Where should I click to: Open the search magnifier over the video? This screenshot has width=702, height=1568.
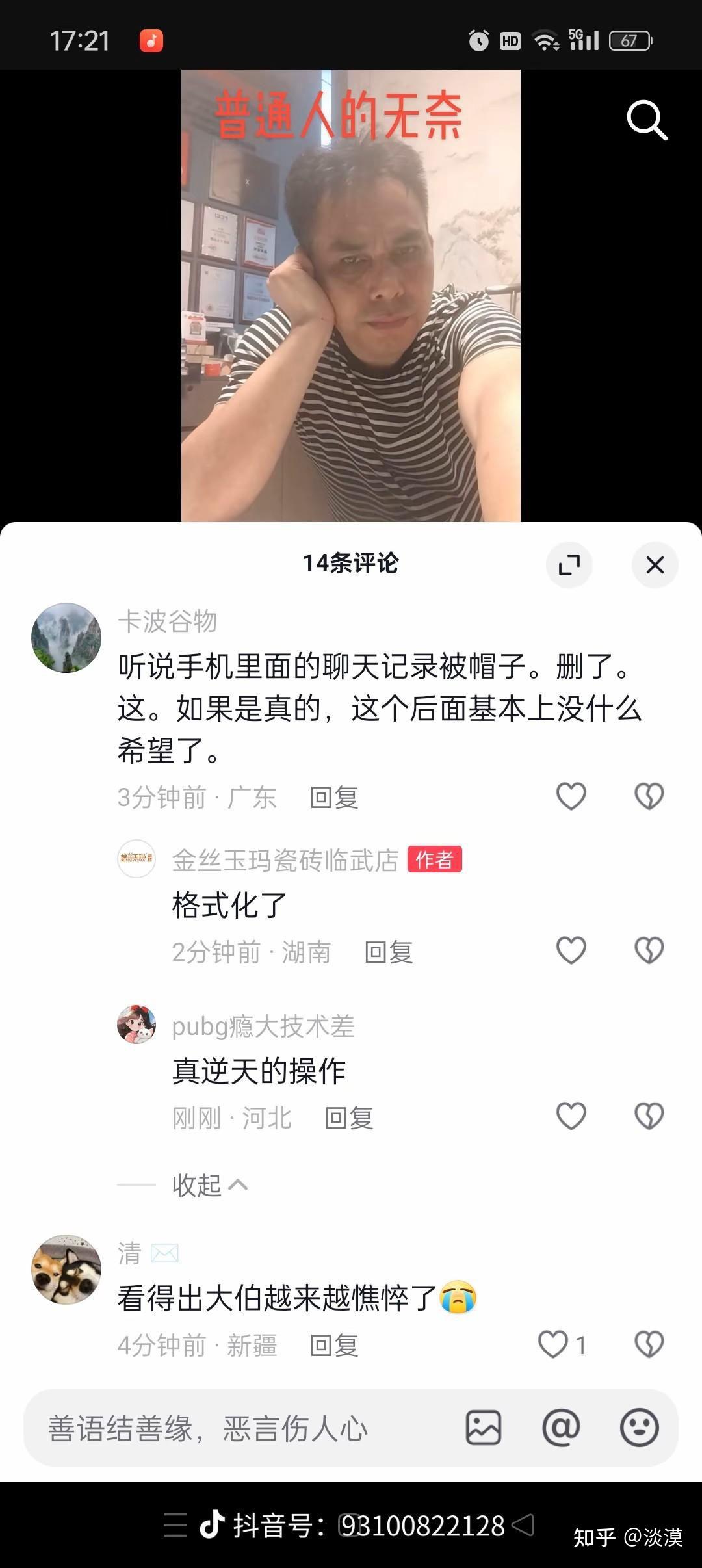[647, 121]
